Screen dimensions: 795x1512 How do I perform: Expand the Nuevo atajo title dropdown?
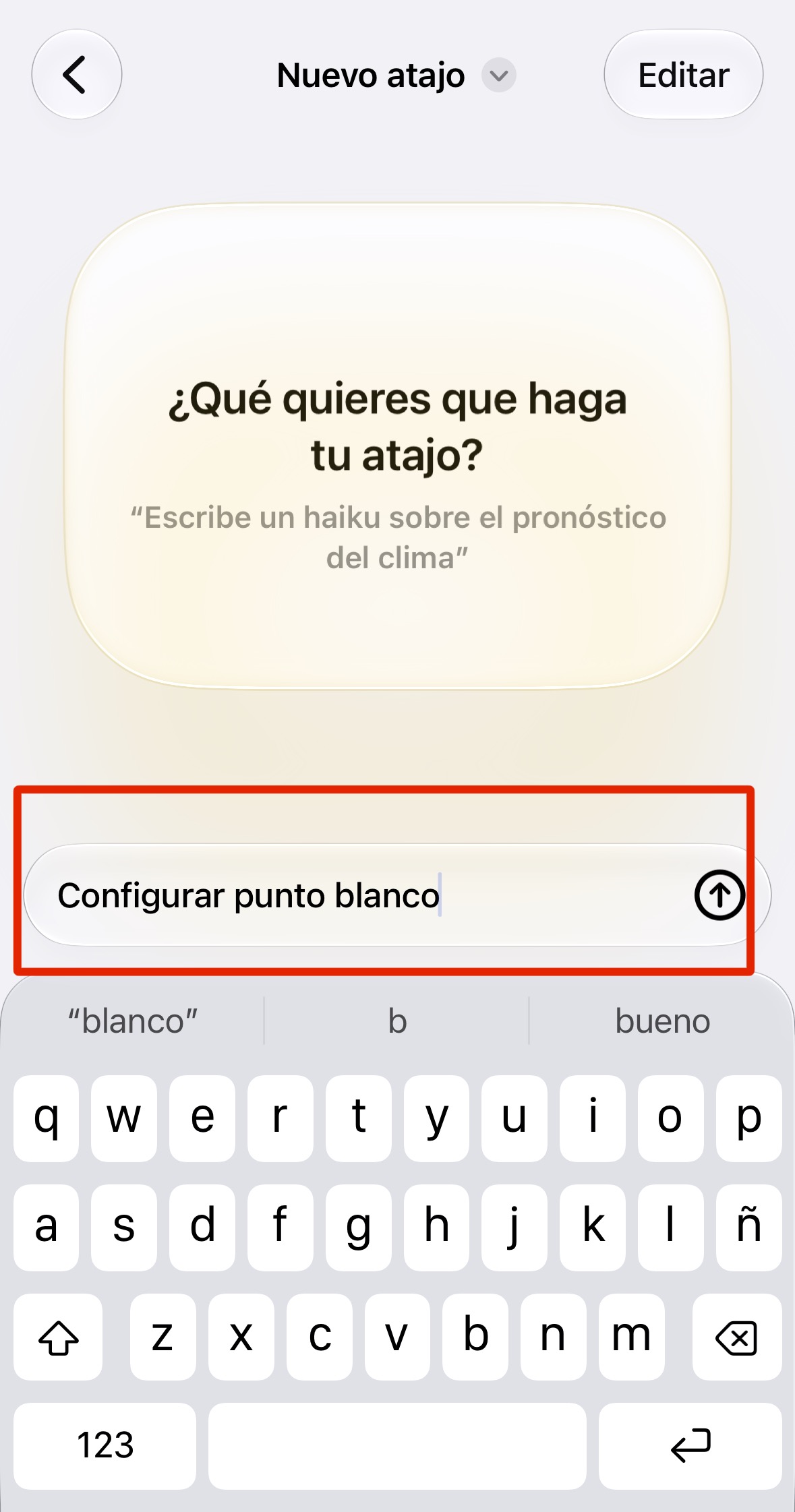(498, 75)
